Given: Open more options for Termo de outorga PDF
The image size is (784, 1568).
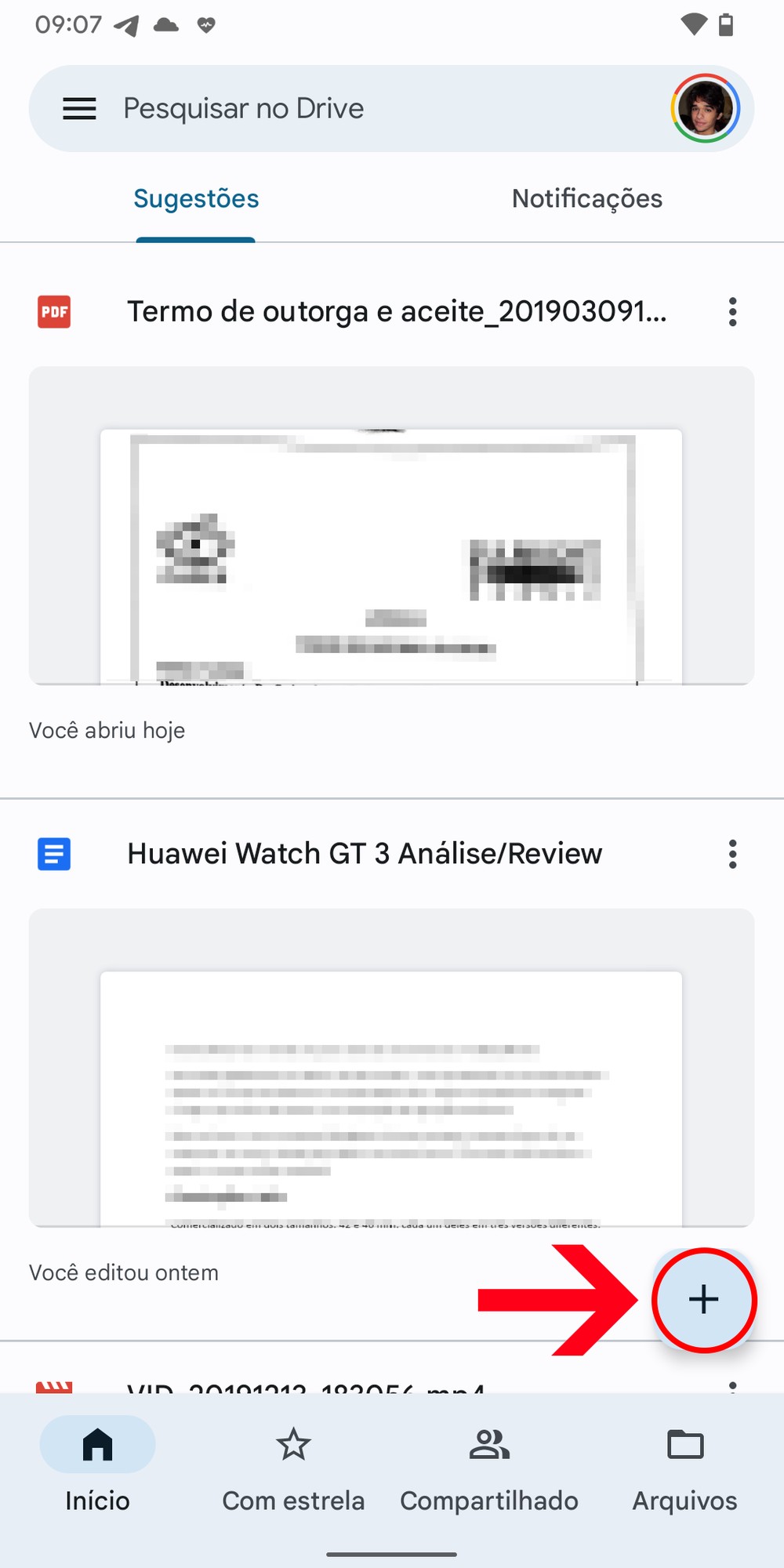Looking at the screenshot, I should [x=732, y=312].
